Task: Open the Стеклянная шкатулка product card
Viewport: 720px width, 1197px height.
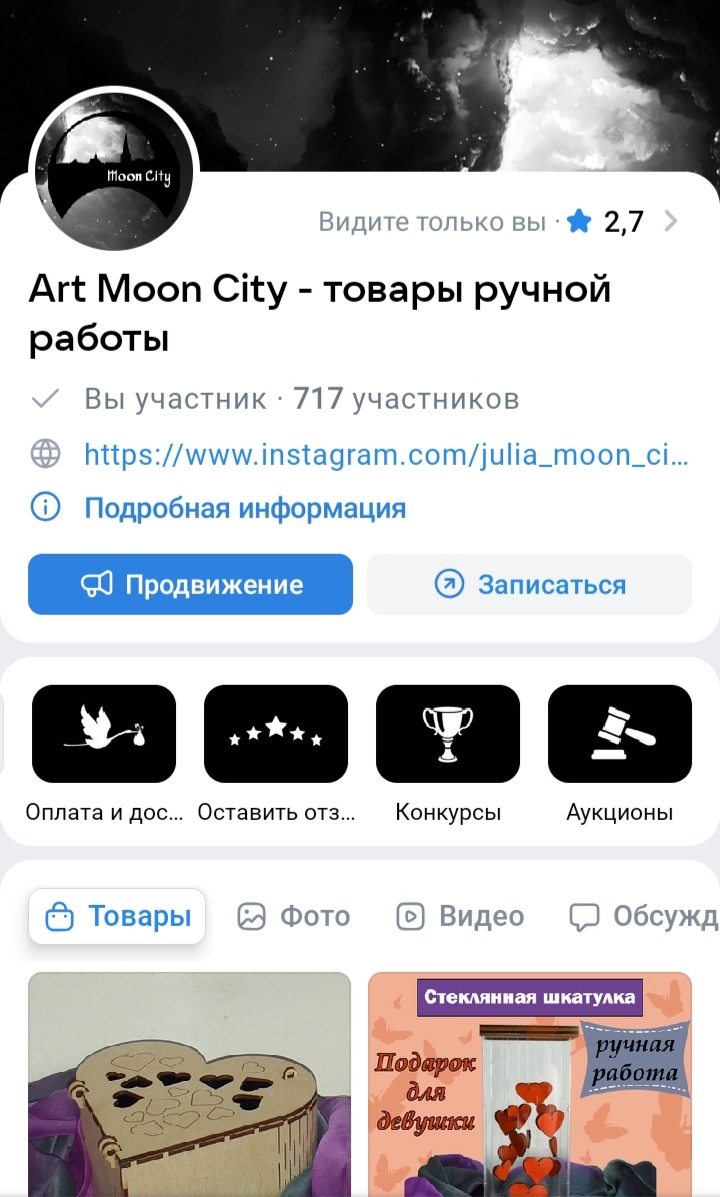Action: (530, 1085)
